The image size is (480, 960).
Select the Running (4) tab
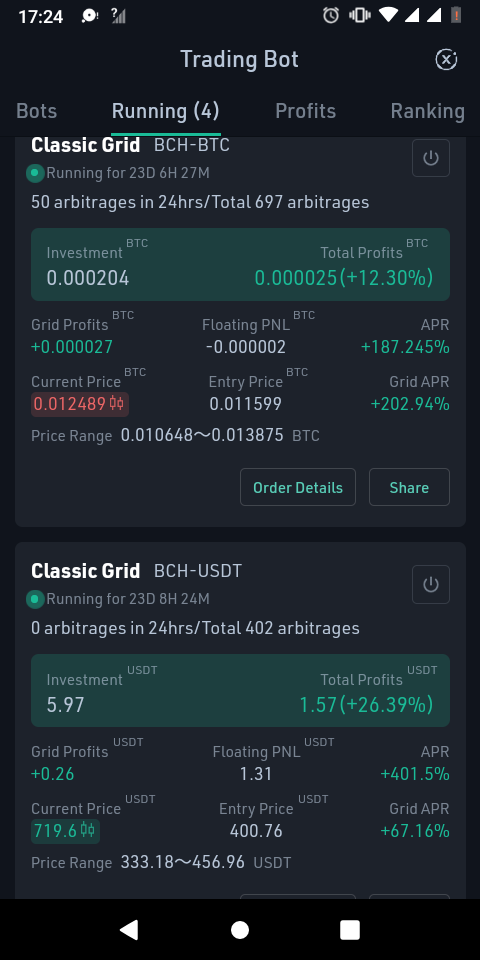pos(165,111)
